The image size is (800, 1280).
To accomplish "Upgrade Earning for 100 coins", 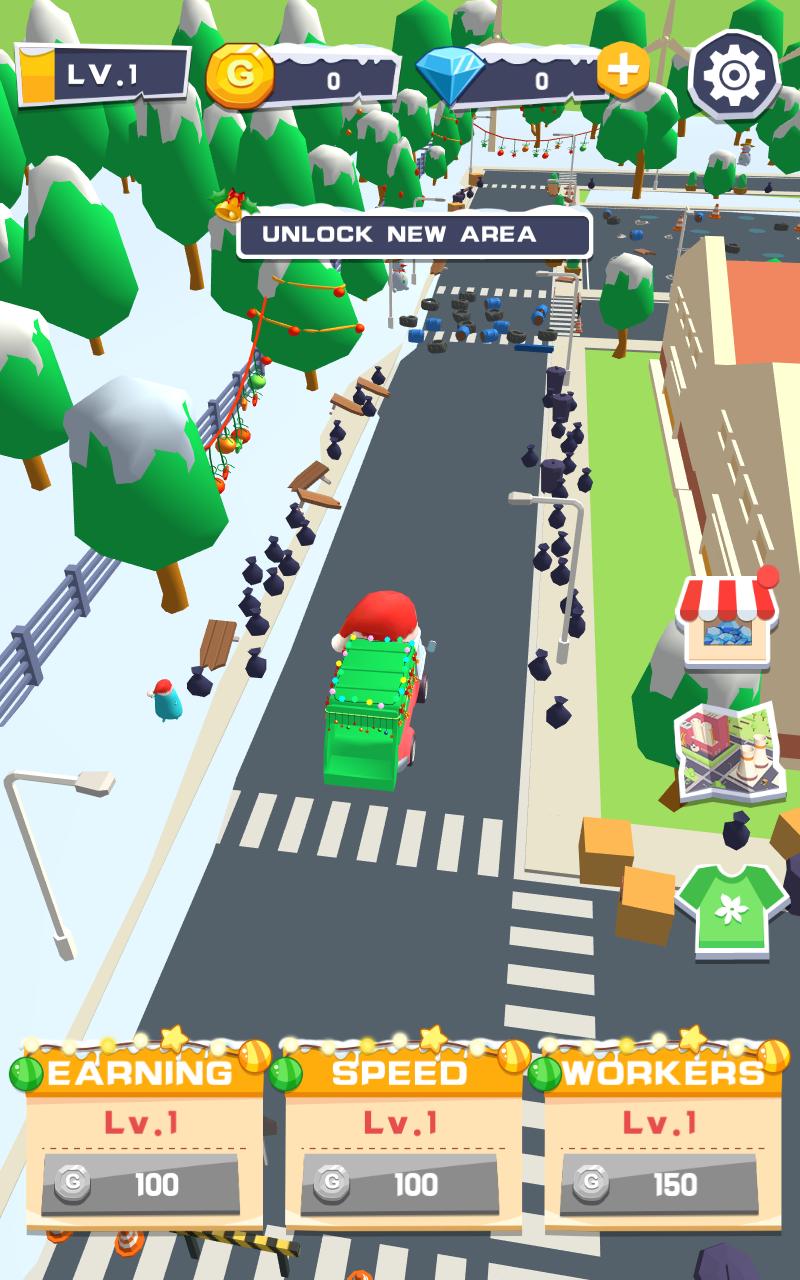I will coord(141,1184).
